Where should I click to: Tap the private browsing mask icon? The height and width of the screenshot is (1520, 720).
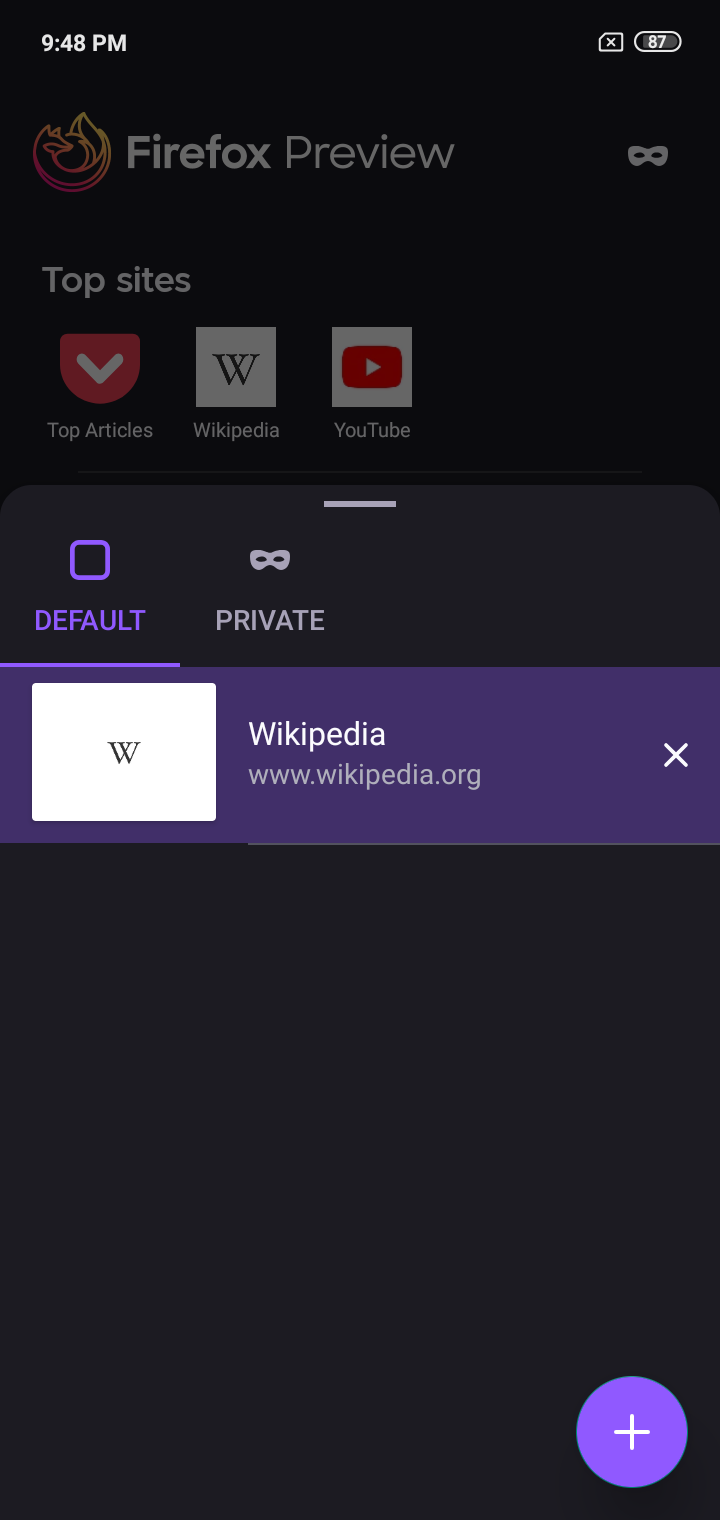tap(648, 155)
